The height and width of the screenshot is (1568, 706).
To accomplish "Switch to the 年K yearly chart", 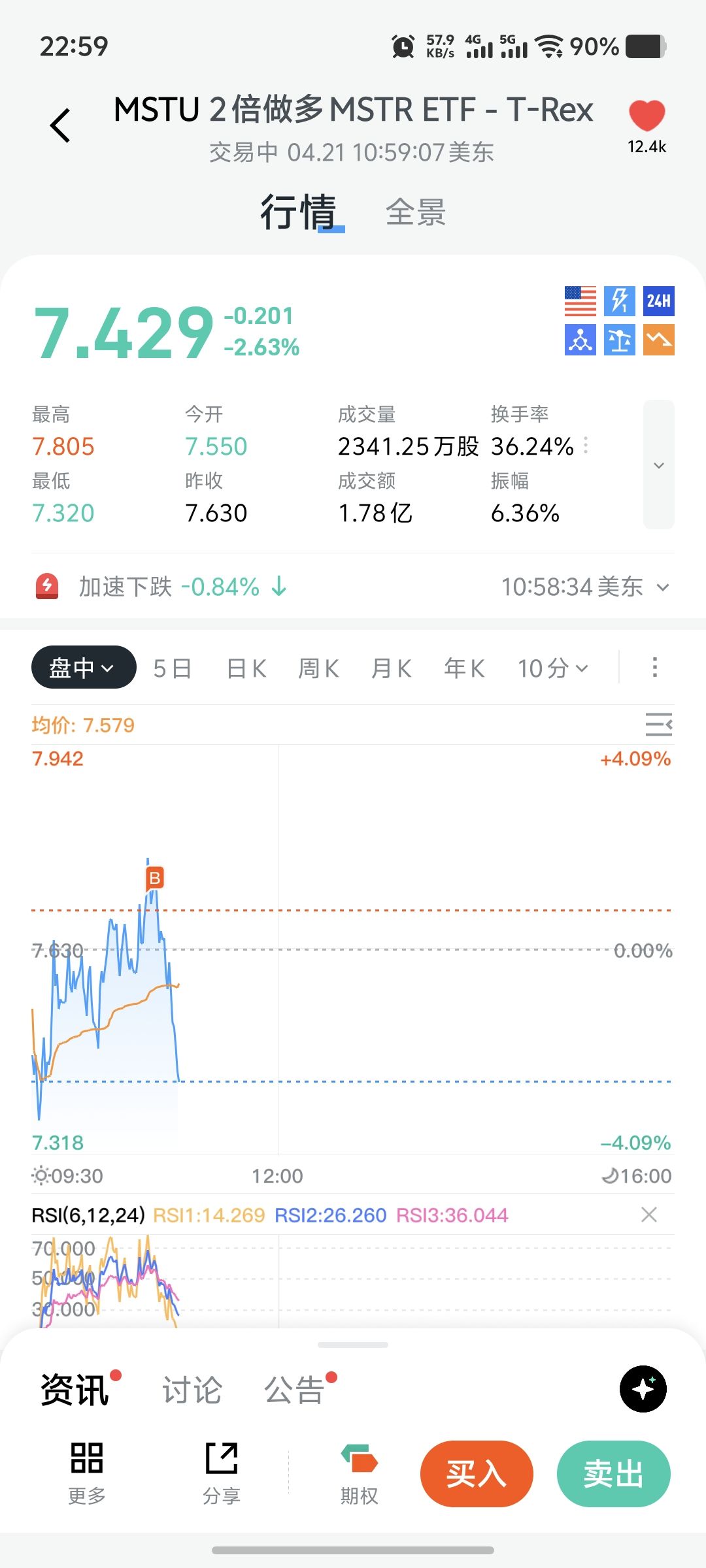I will point(464,668).
